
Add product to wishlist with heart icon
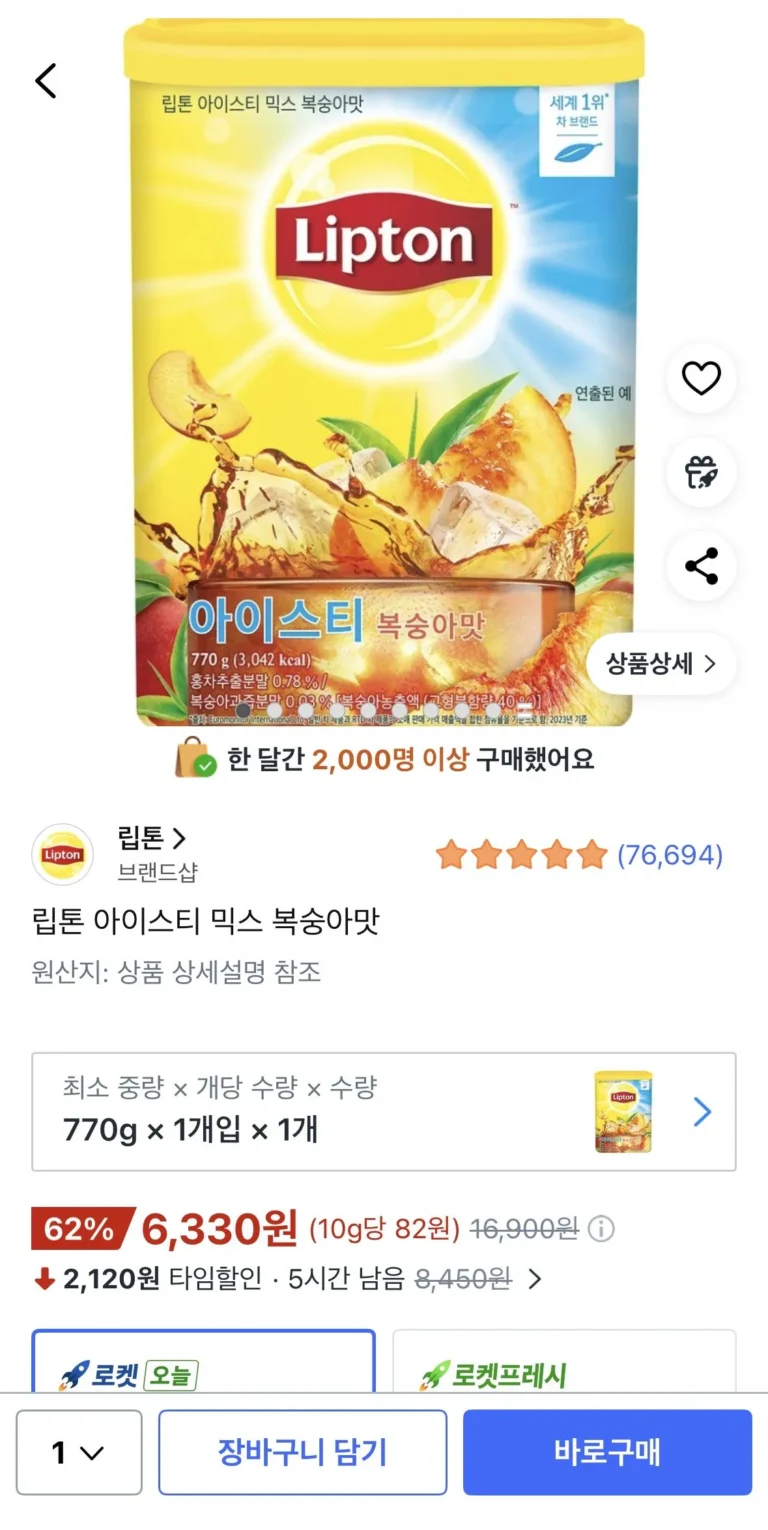coord(701,378)
